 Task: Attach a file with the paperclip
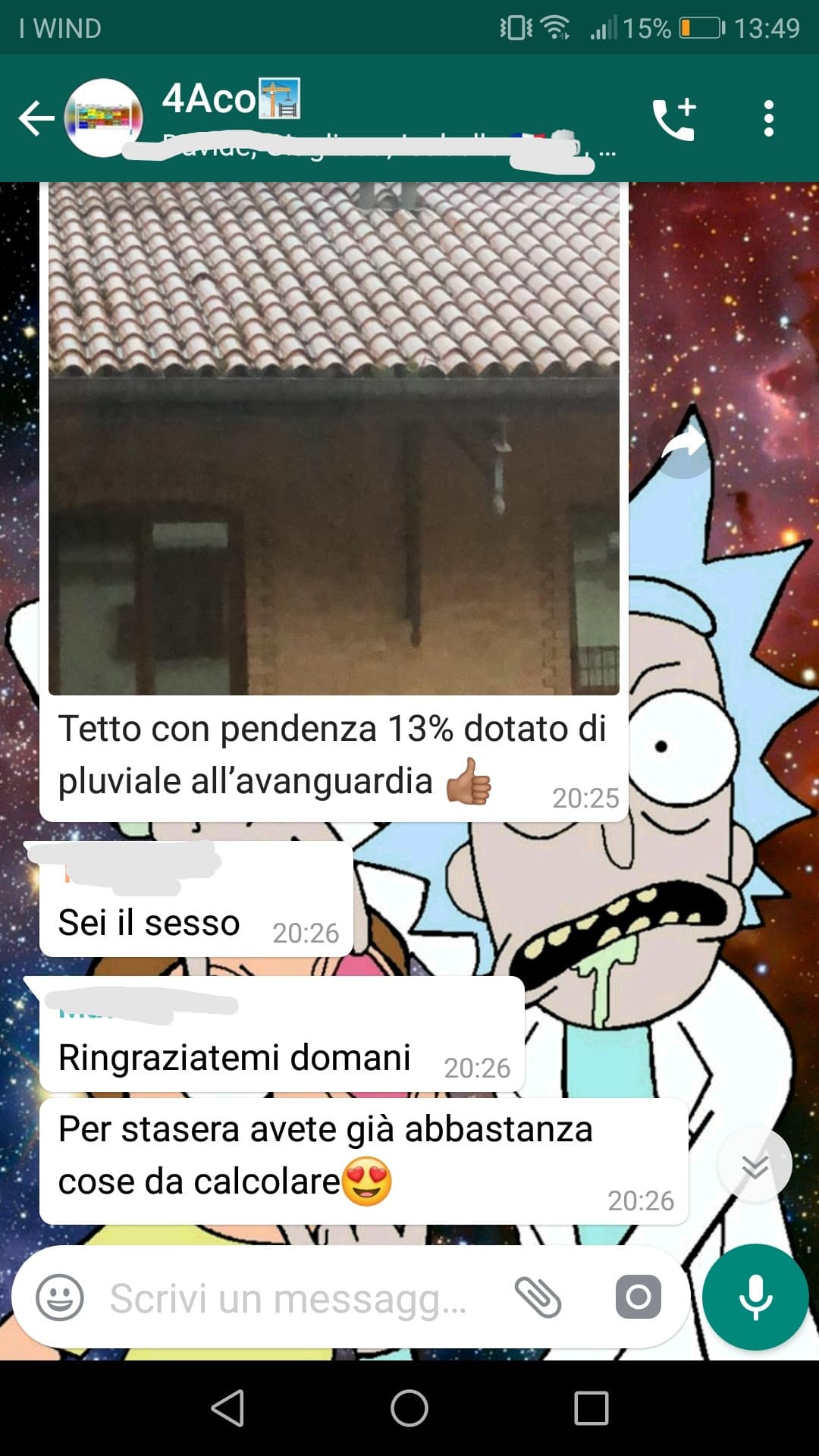tap(538, 1297)
